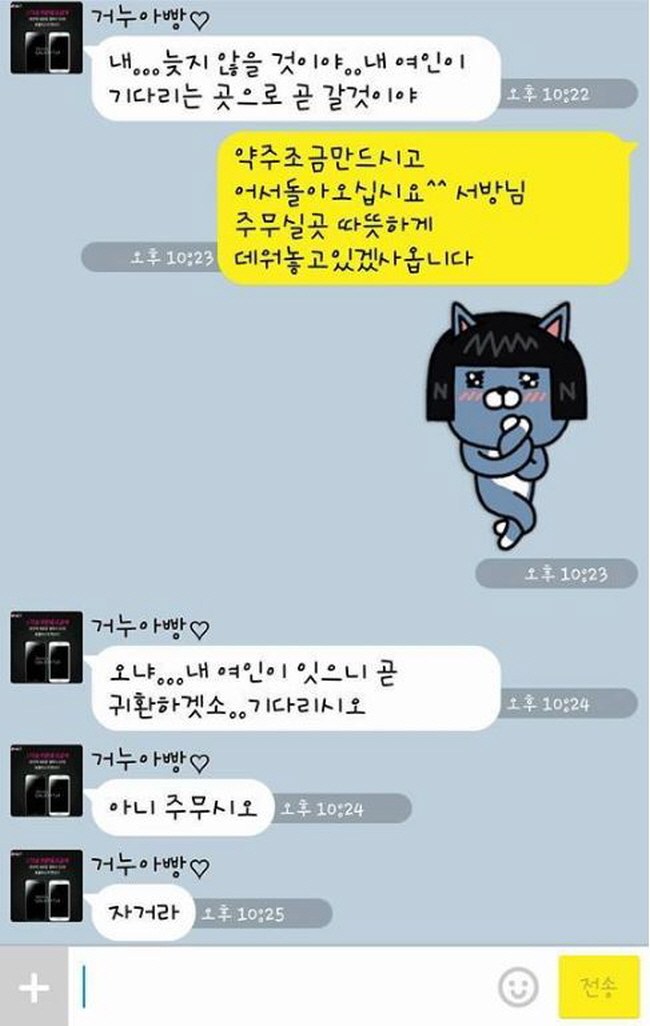Open sender profile picture beside the 자거라 message
The image size is (650, 1026).
point(46,885)
